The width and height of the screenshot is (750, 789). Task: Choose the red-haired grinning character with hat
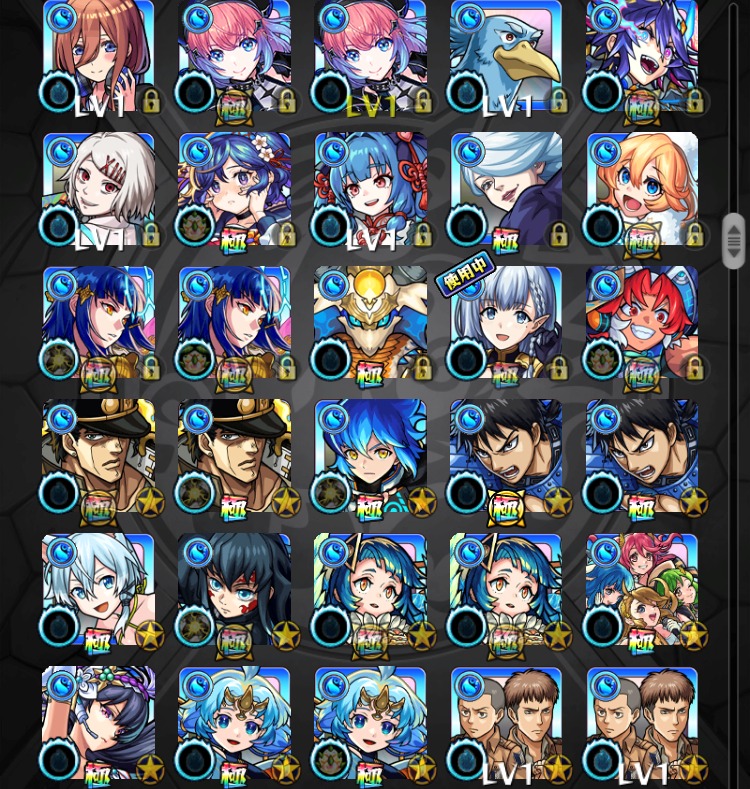[x=642, y=323]
